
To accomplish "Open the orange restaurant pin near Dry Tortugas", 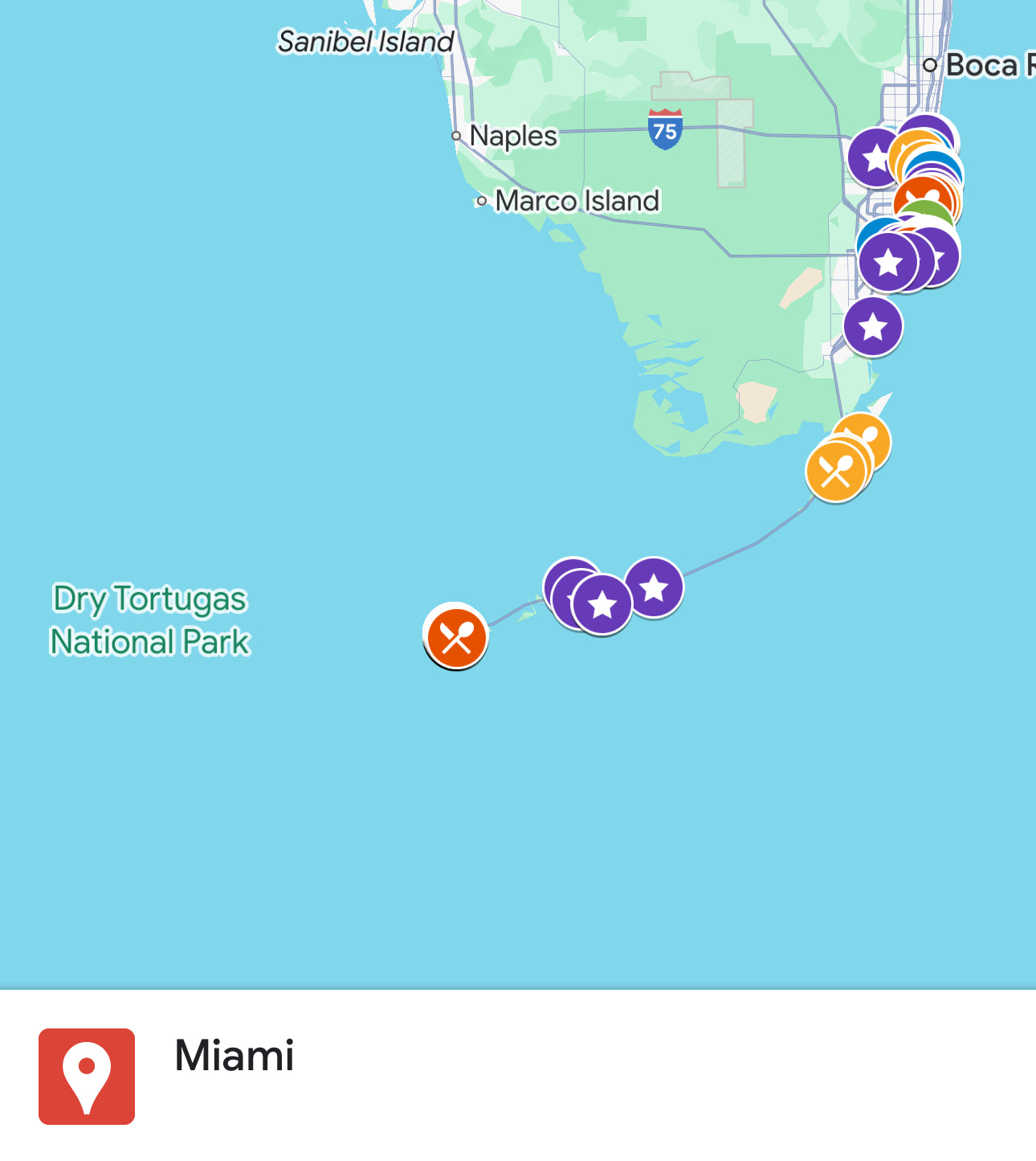I will pyautogui.click(x=455, y=637).
